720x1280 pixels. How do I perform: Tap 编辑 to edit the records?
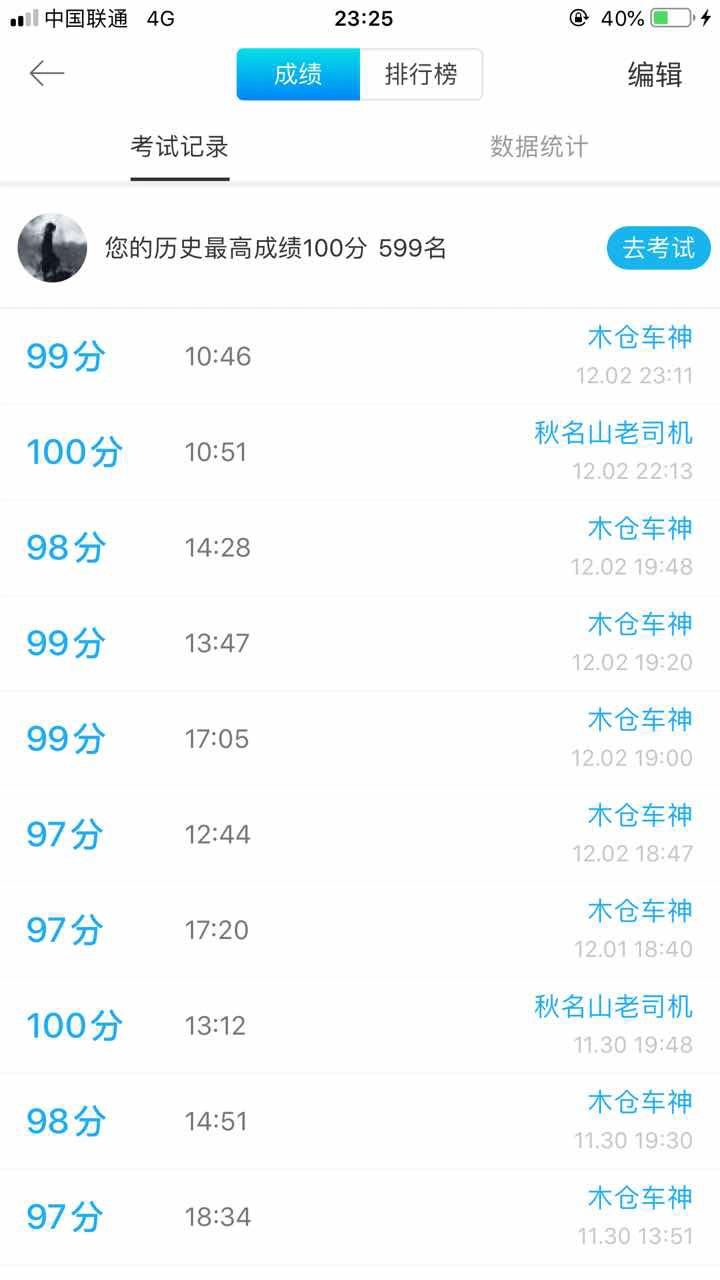coord(655,75)
